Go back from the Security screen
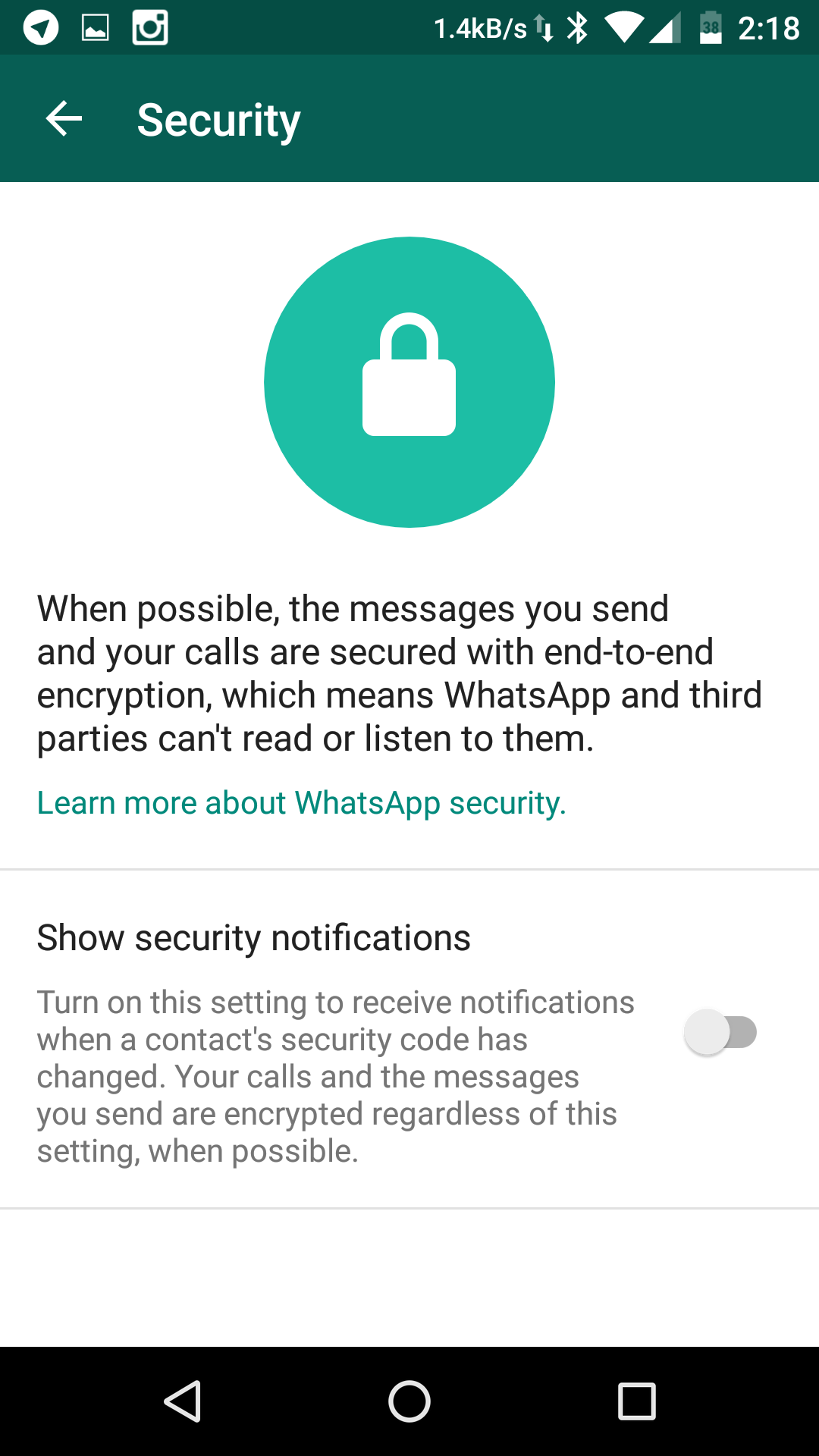 coord(64,119)
